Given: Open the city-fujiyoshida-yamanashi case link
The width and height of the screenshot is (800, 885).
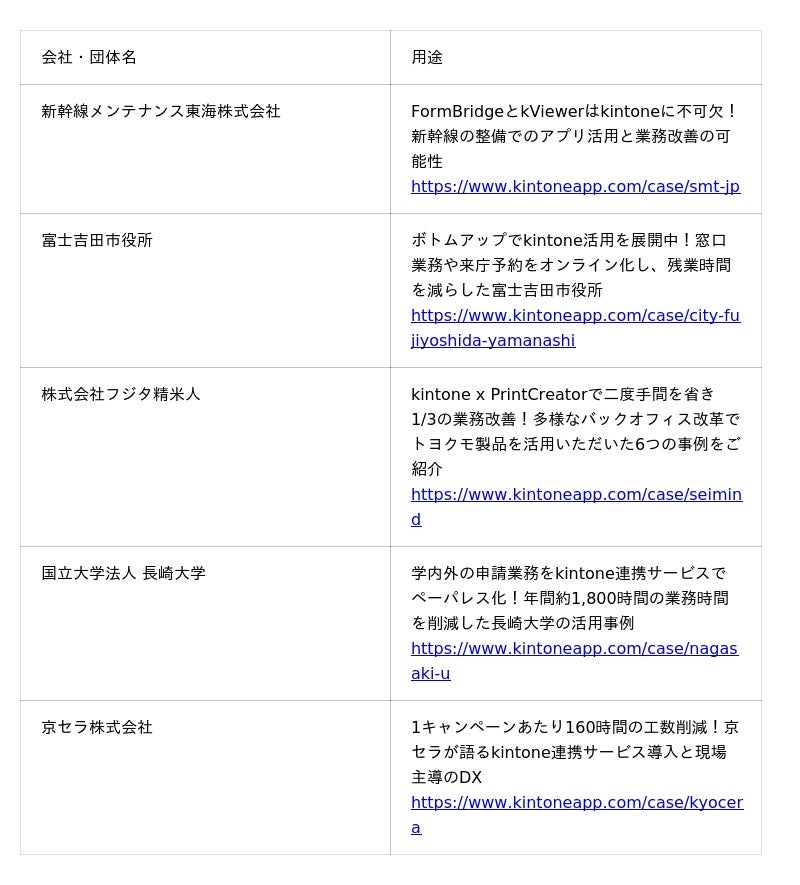Looking at the screenshot, I should click(575, 316).
